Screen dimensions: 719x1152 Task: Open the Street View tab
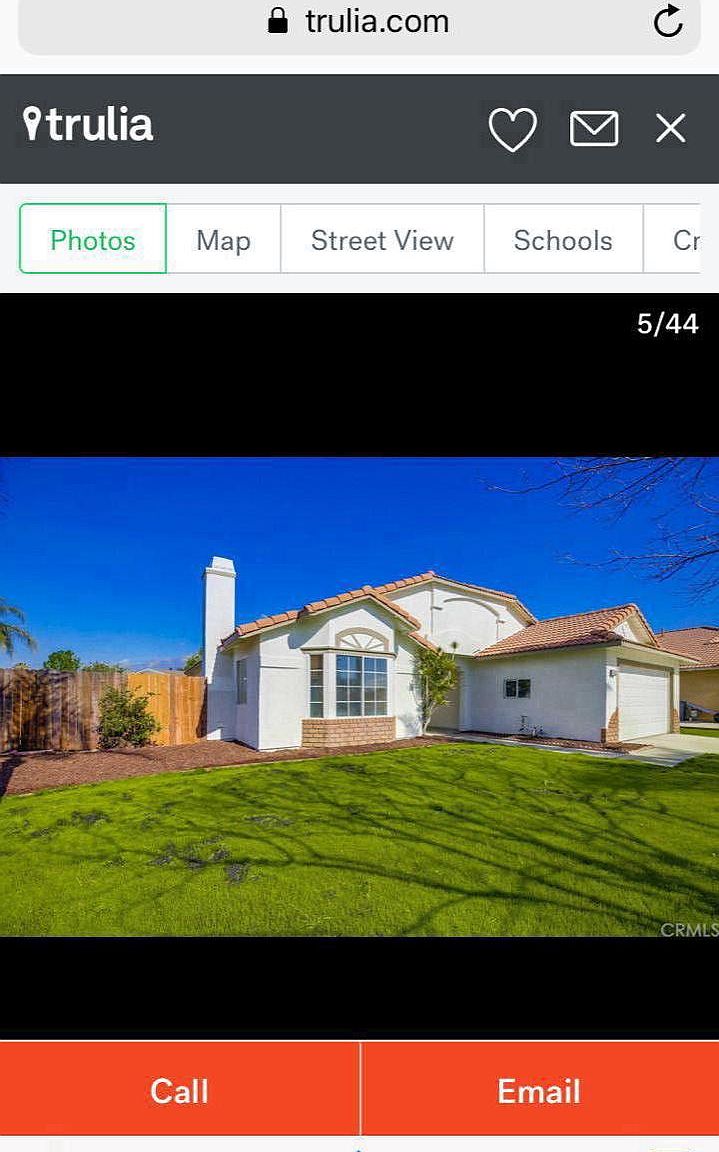(382, 240)
